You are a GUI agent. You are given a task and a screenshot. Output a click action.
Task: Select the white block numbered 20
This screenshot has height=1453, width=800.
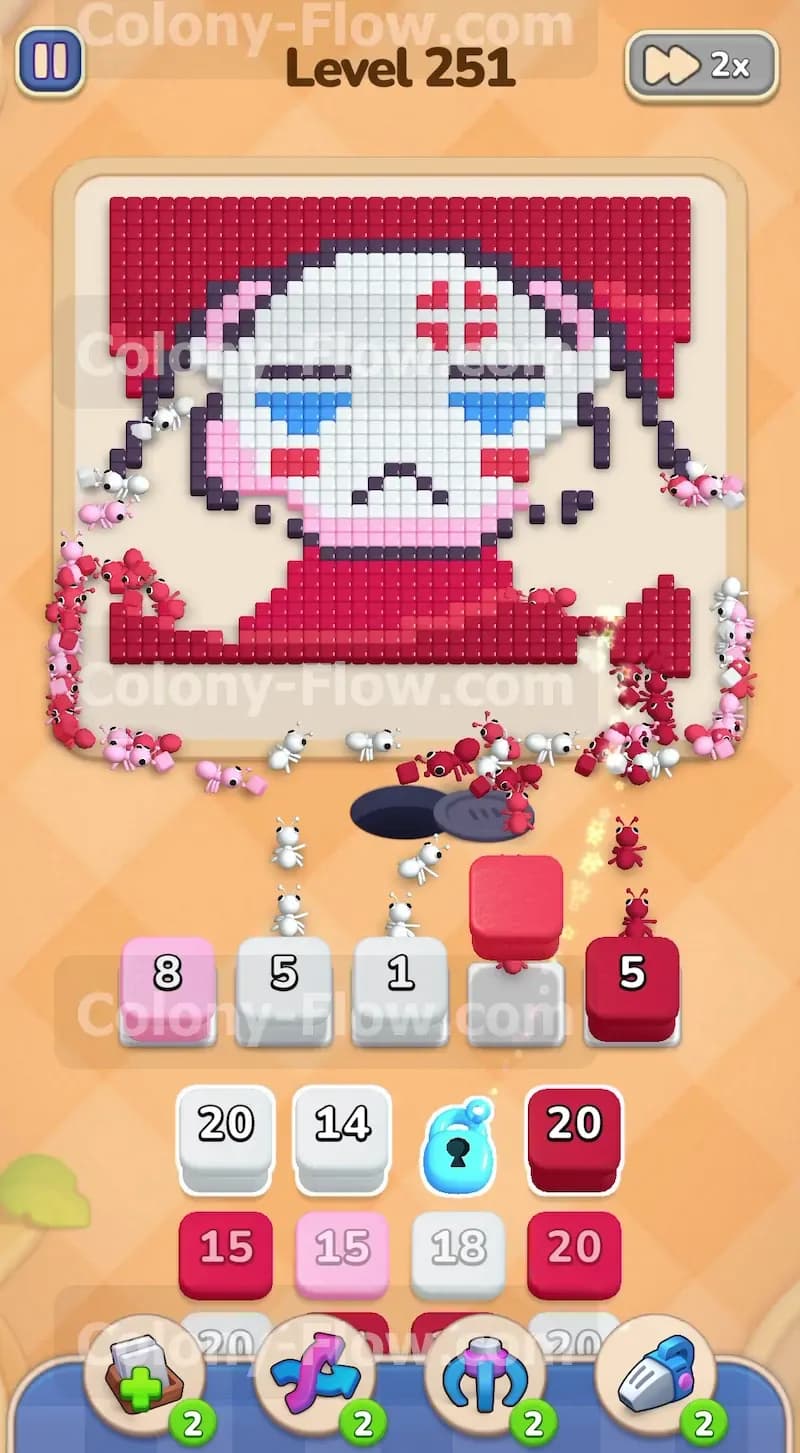[226, 1138]
